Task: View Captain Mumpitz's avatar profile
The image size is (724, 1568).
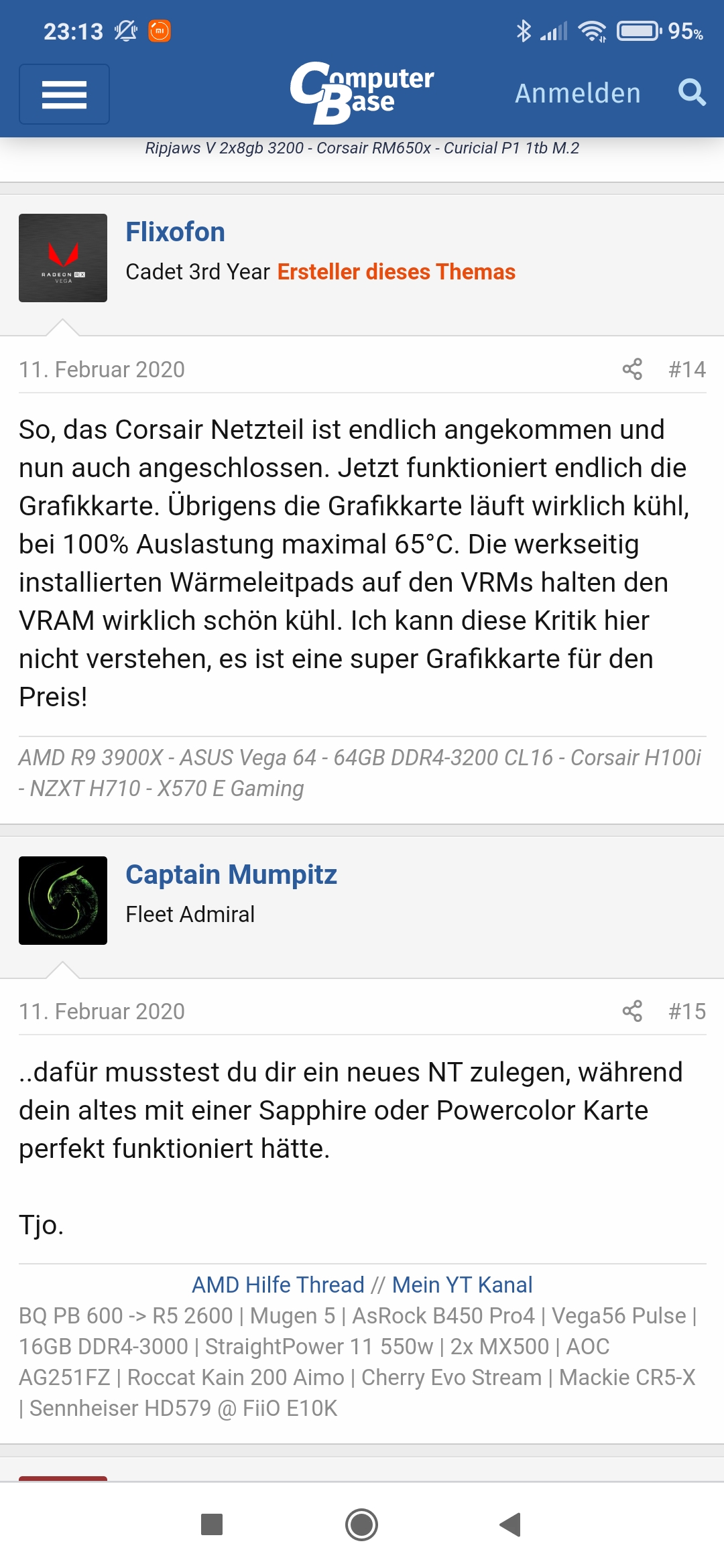Action: pyautogui.click(x=63, y=901)
